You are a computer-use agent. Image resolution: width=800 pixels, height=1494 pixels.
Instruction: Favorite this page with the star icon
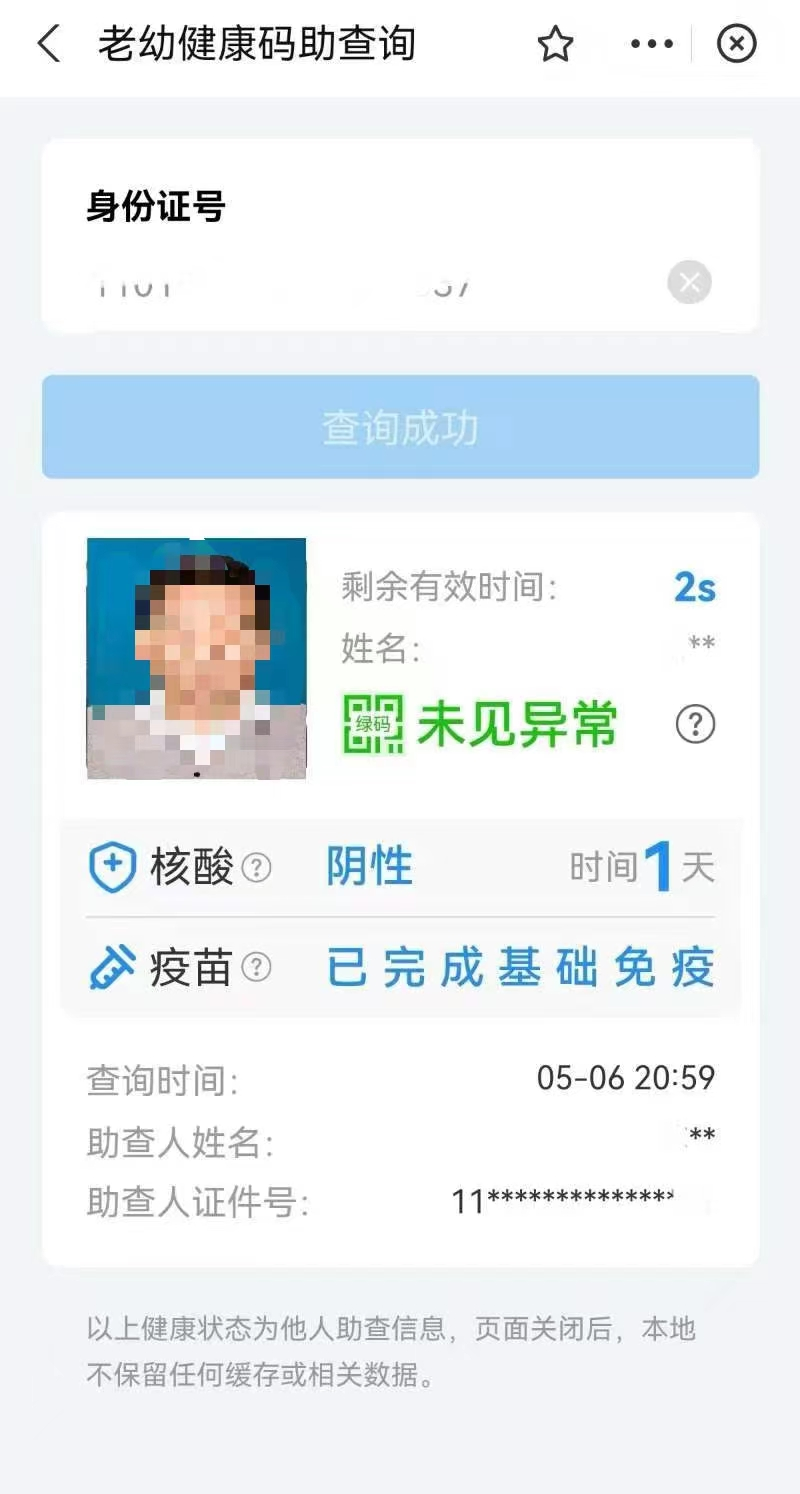[555, 44]
